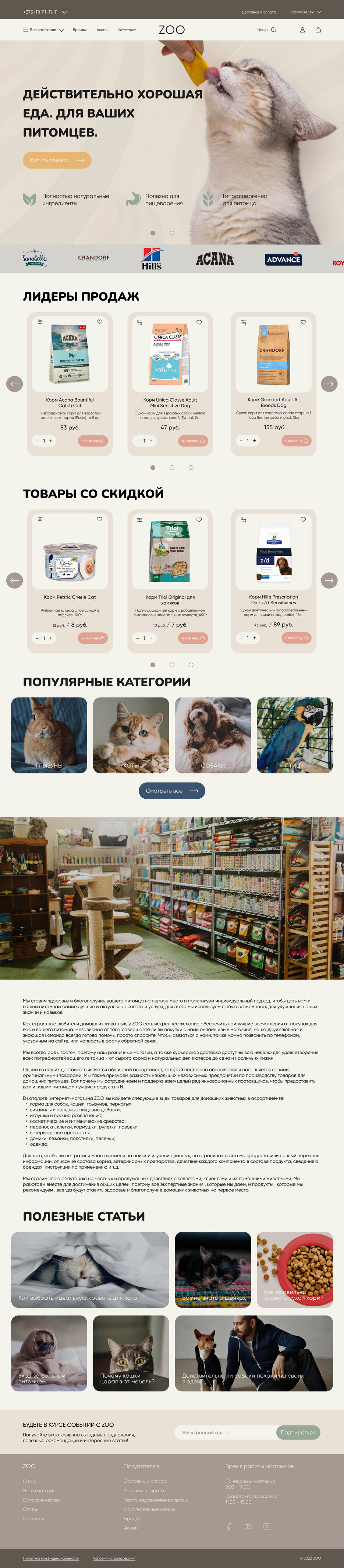Tap the Купить сейчас button
Screen dimensions: 344x1568
(57, 160)
